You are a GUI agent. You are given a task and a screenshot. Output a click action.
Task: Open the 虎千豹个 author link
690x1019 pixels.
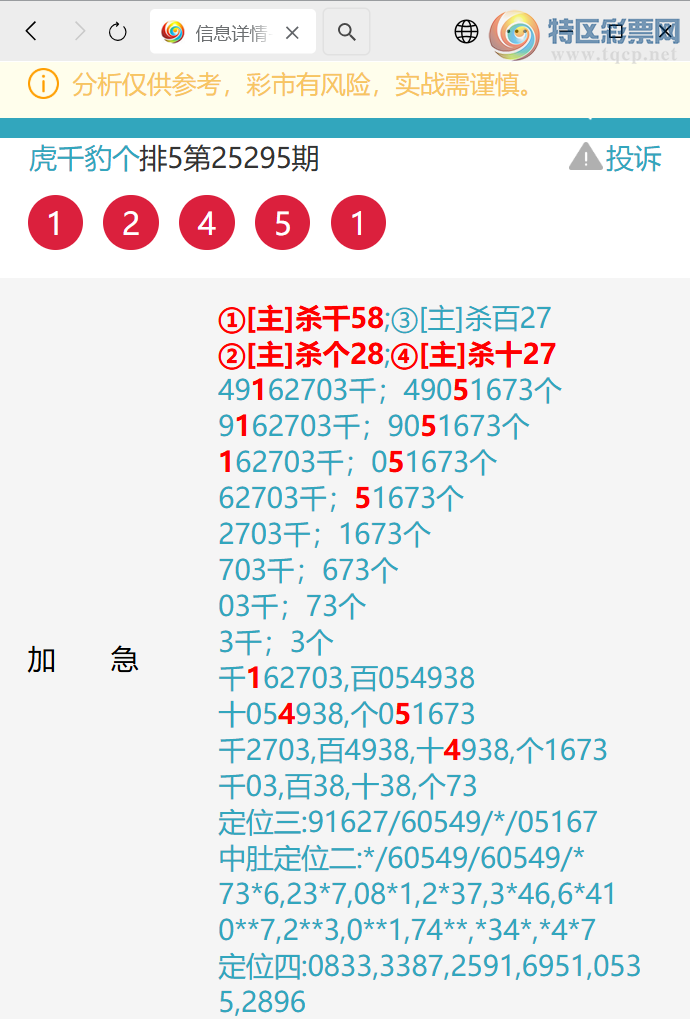(x=84, y=158)
